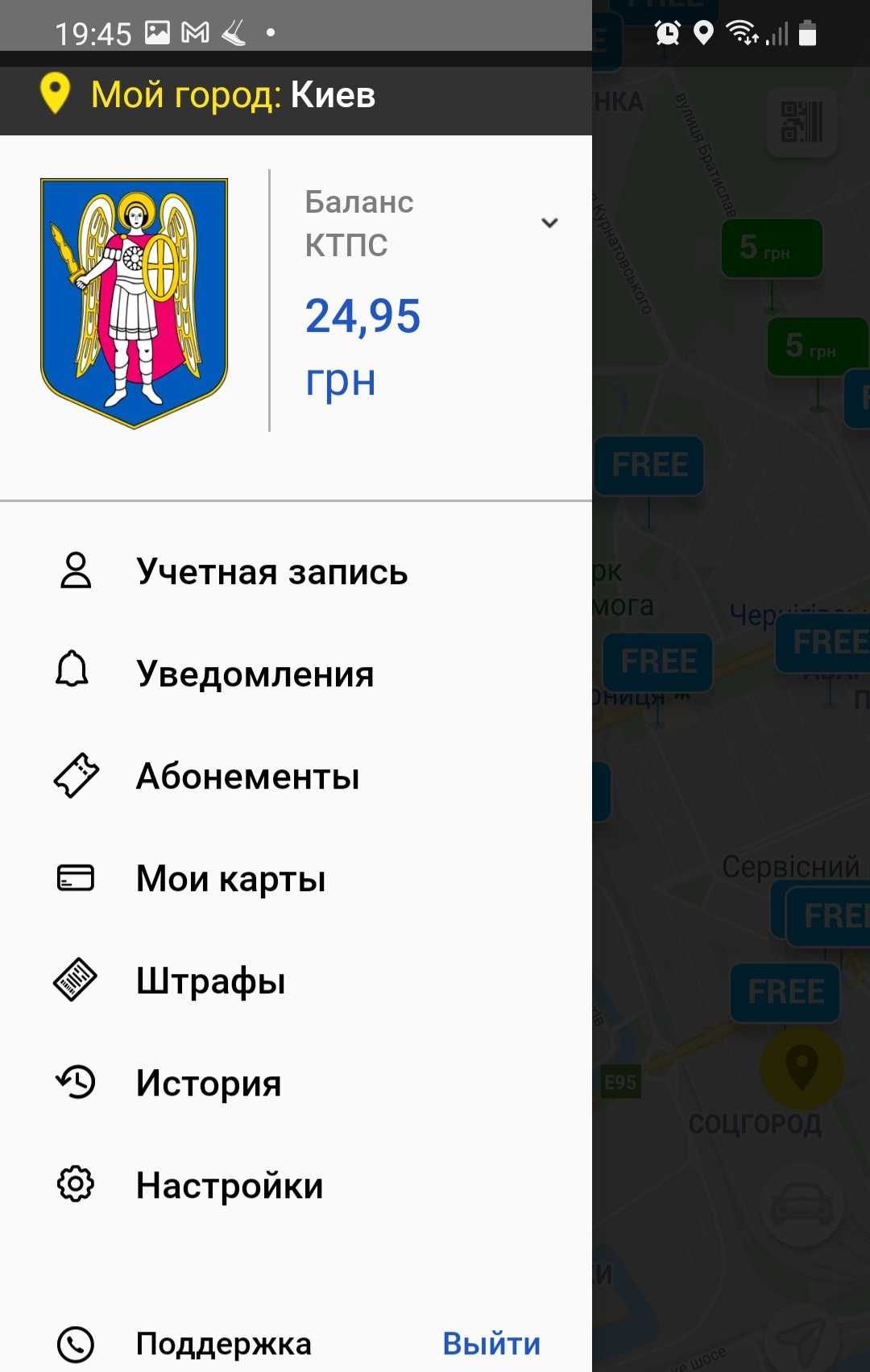Expand the Баланс КТПС dropdown
Image resolution: width=870 pixels, height=1372 pixels.
click(x=549, y=223)
